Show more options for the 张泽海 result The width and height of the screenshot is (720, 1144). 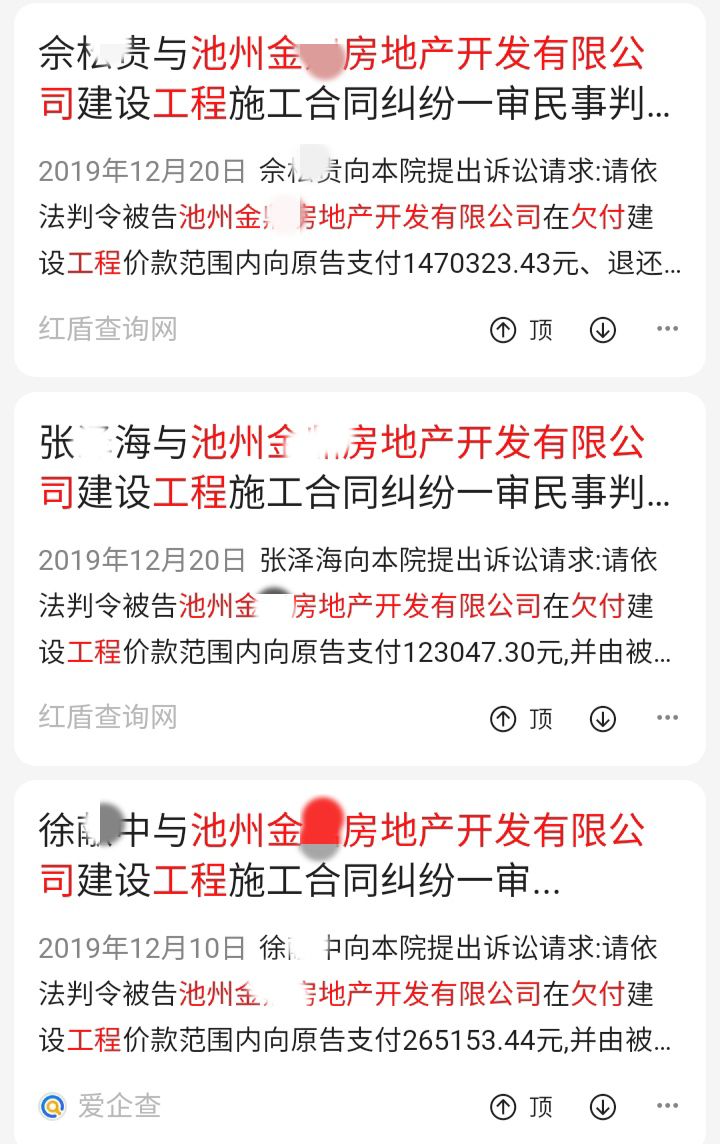coord(667,717)
